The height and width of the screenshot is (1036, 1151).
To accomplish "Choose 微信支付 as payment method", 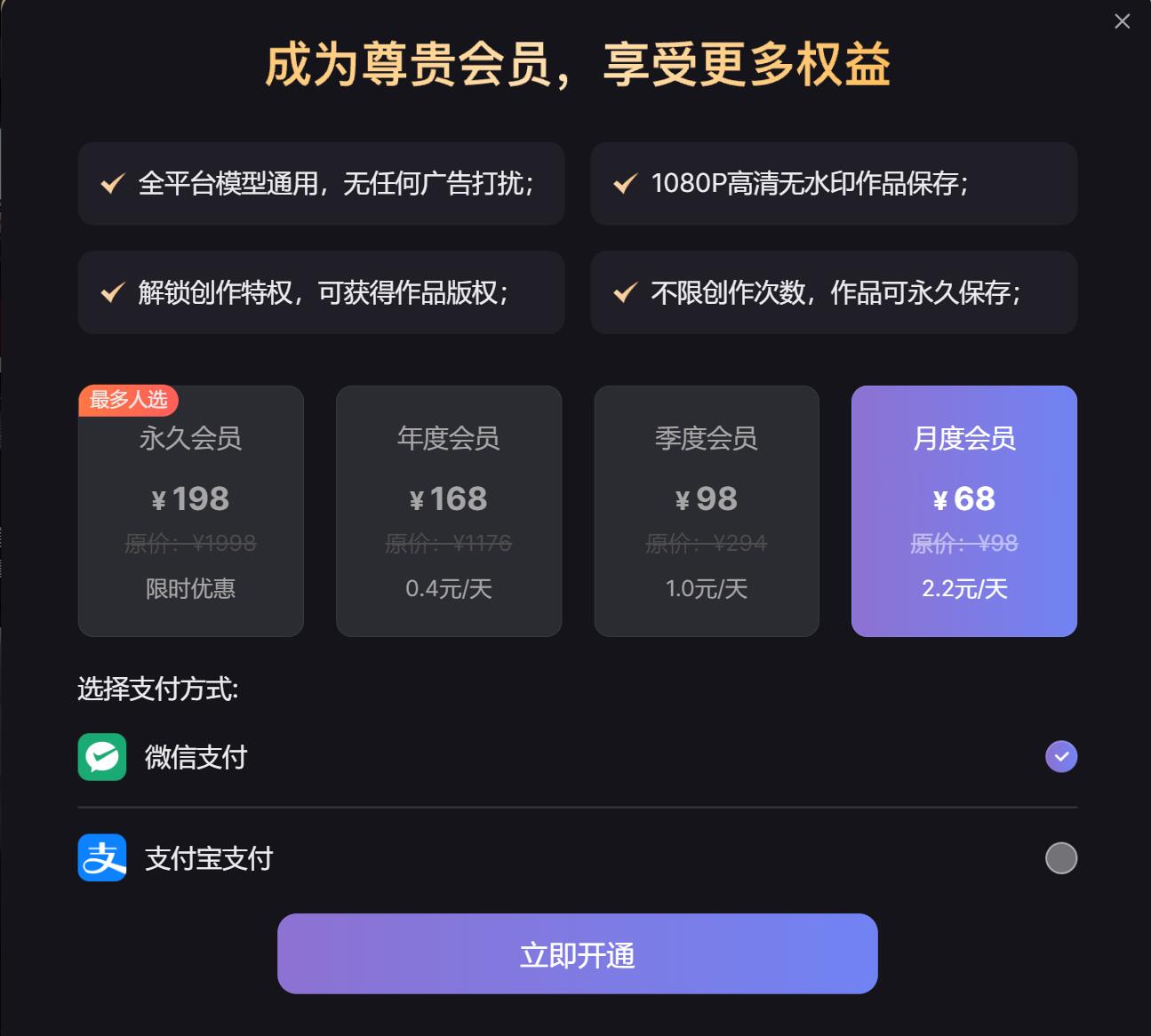I will tap(1060, 756).
